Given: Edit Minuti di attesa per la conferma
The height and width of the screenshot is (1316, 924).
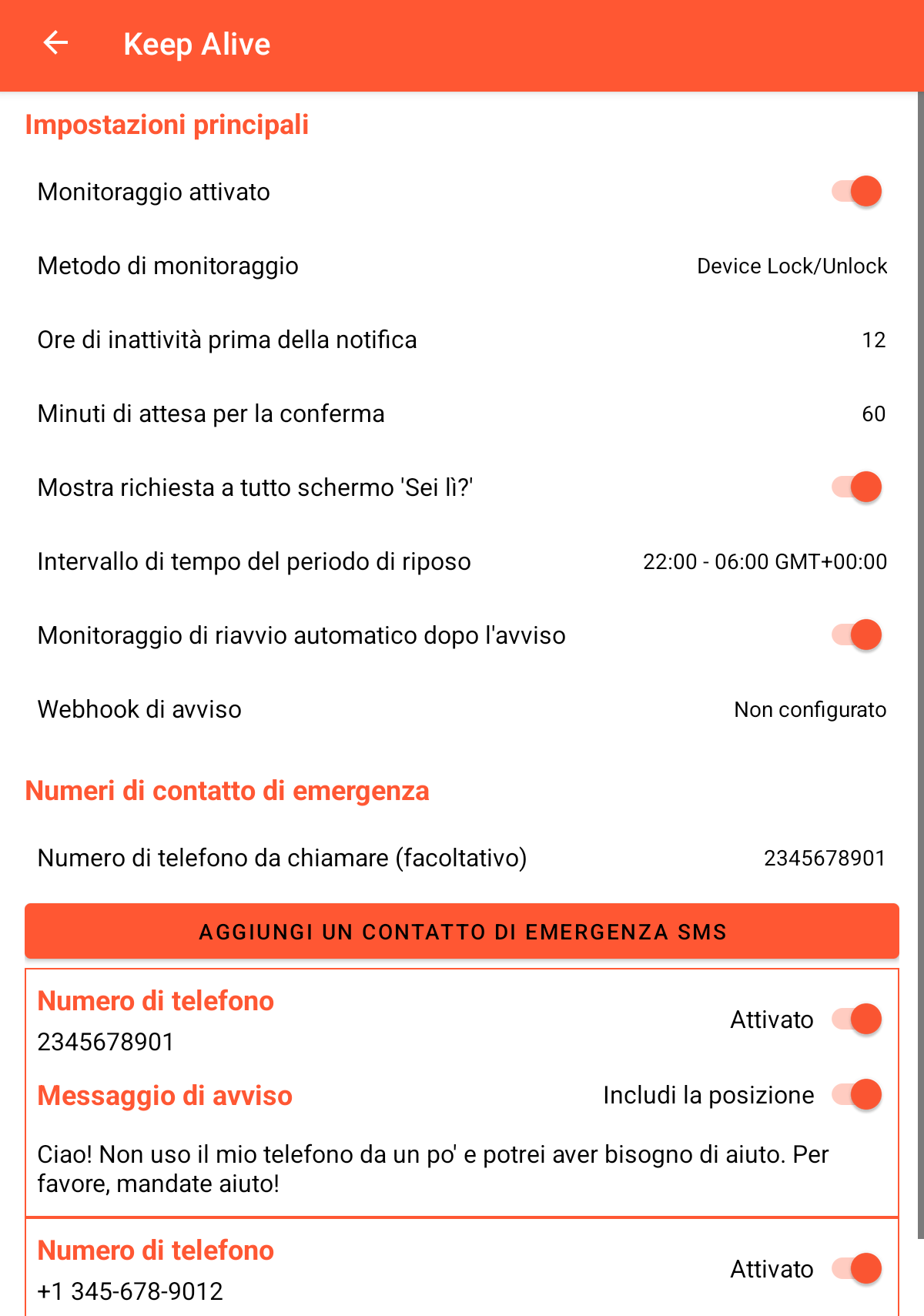Looking at the screenshot, I should (x=462, y=414).
